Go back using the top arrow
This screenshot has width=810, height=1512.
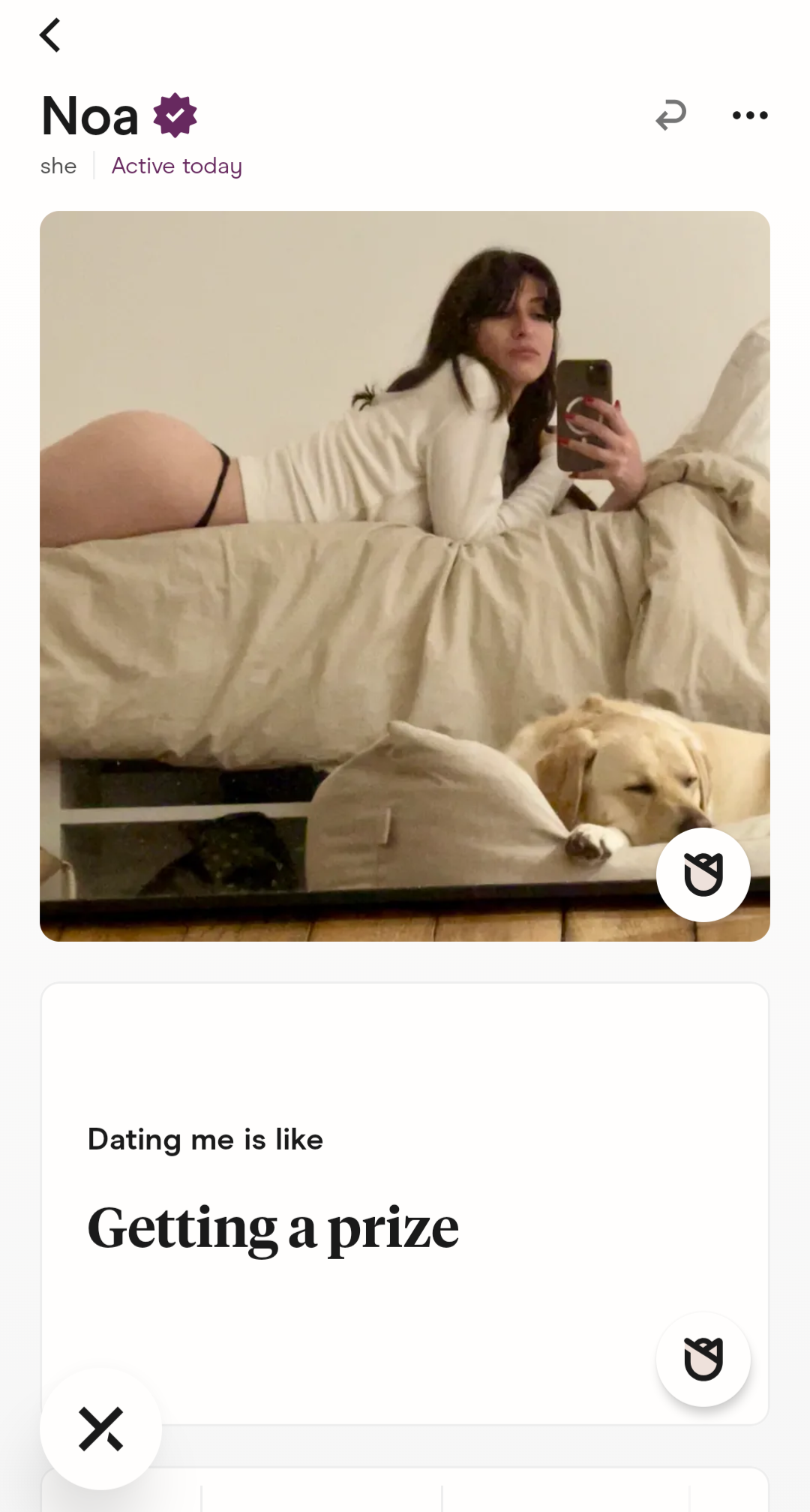click(x=50, y=35)
